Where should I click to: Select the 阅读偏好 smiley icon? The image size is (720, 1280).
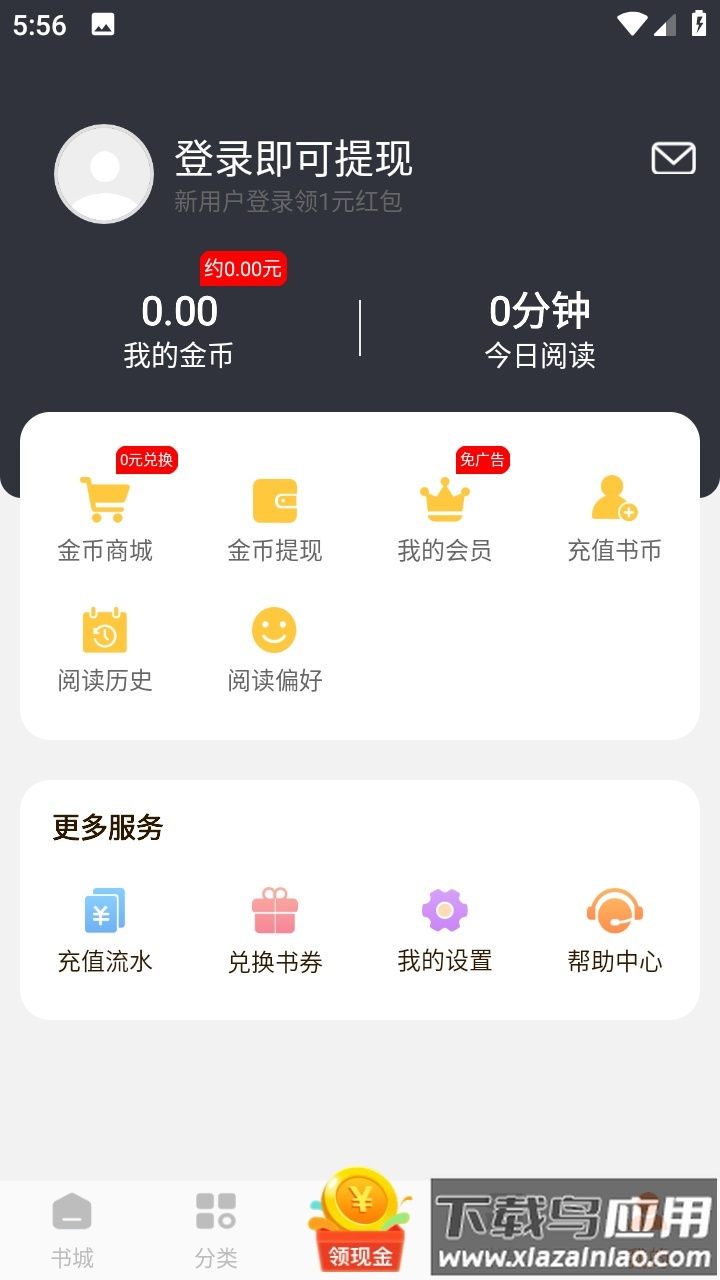(274, 630)
